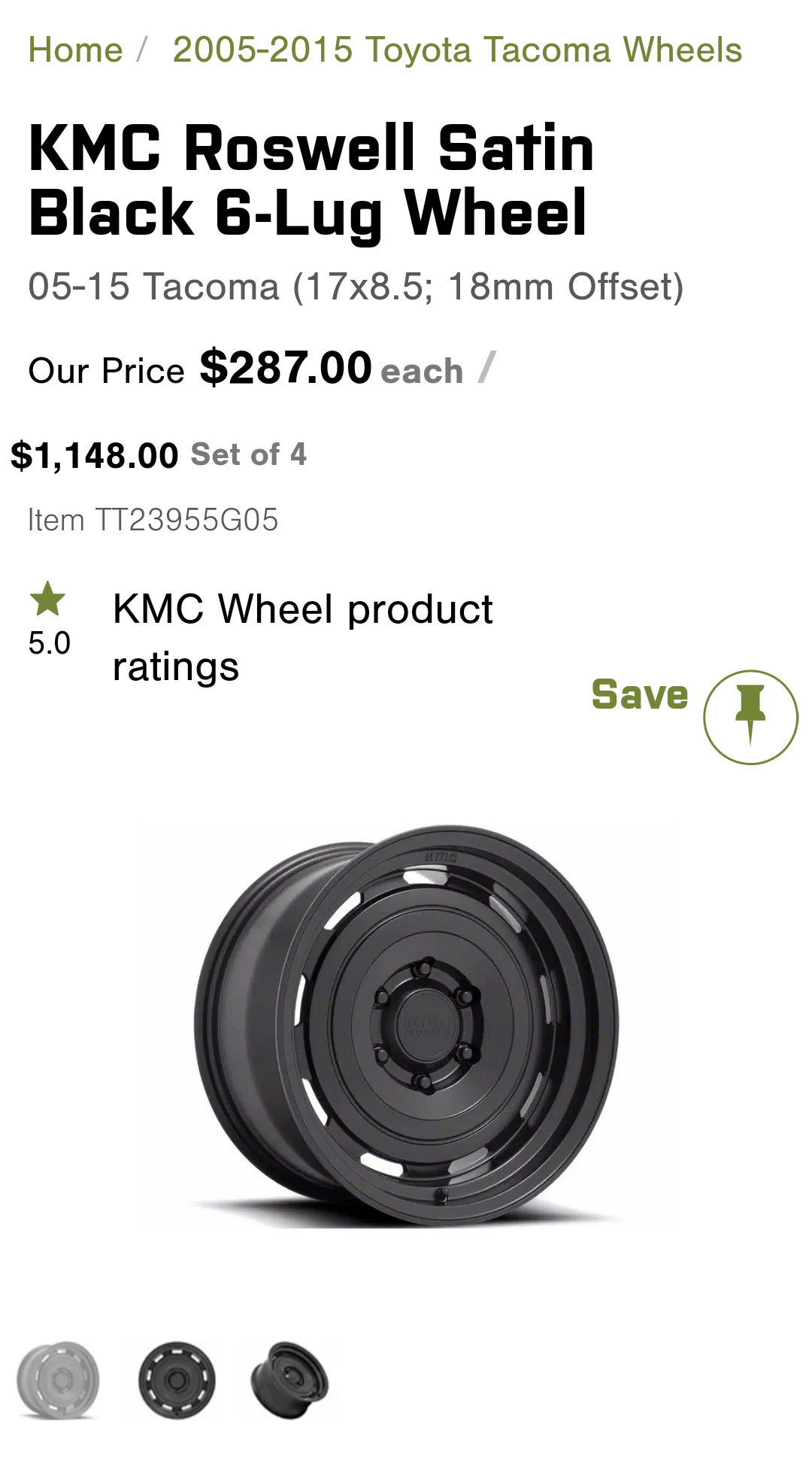Open KMC Wheel product ratings
This screenshot has height=1476, width=812.
(x=302, y=637)
